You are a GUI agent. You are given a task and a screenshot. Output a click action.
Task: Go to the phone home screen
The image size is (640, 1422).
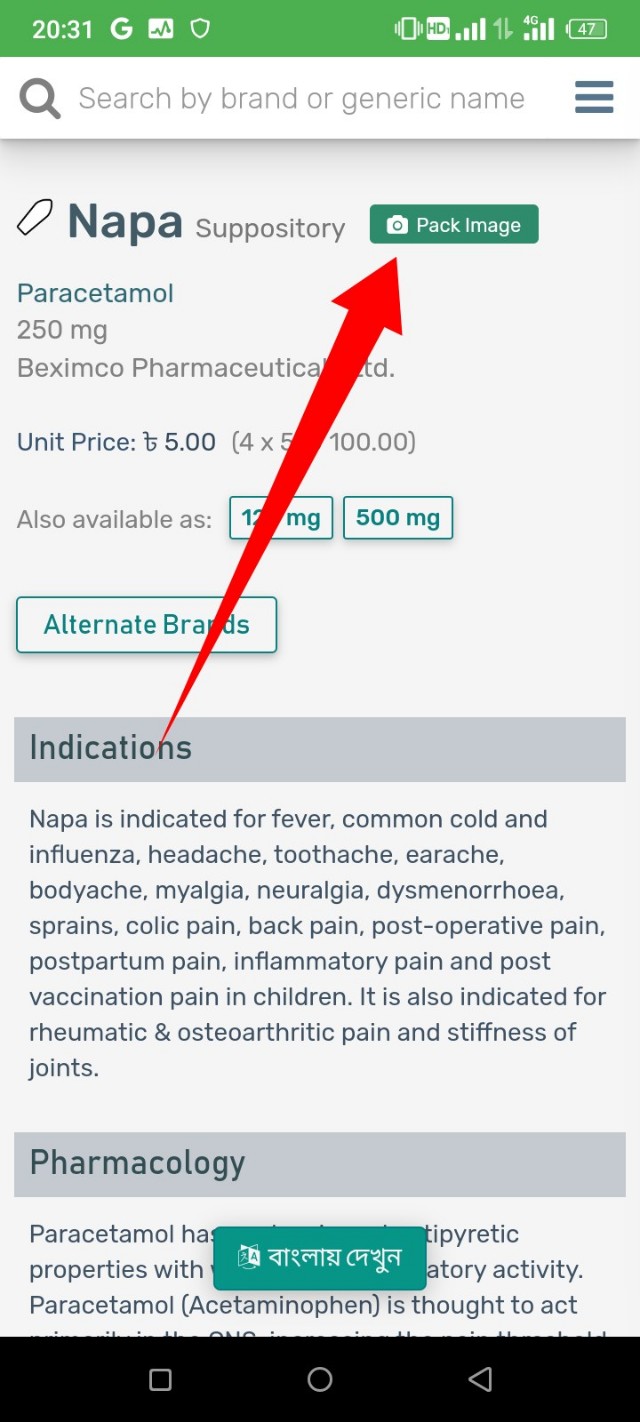pyautogui.click(x=320, y=1380)
